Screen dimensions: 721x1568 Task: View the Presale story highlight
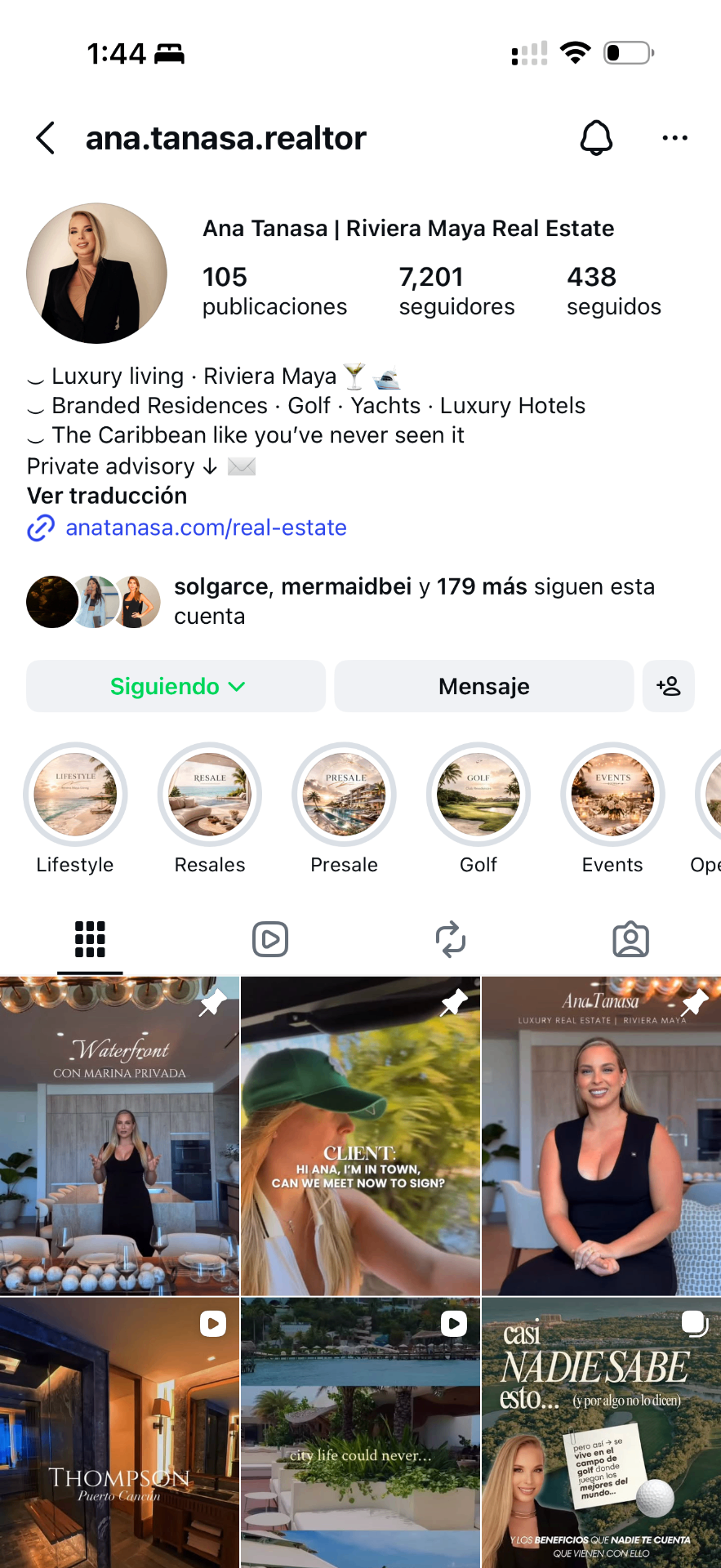[344, 794]
